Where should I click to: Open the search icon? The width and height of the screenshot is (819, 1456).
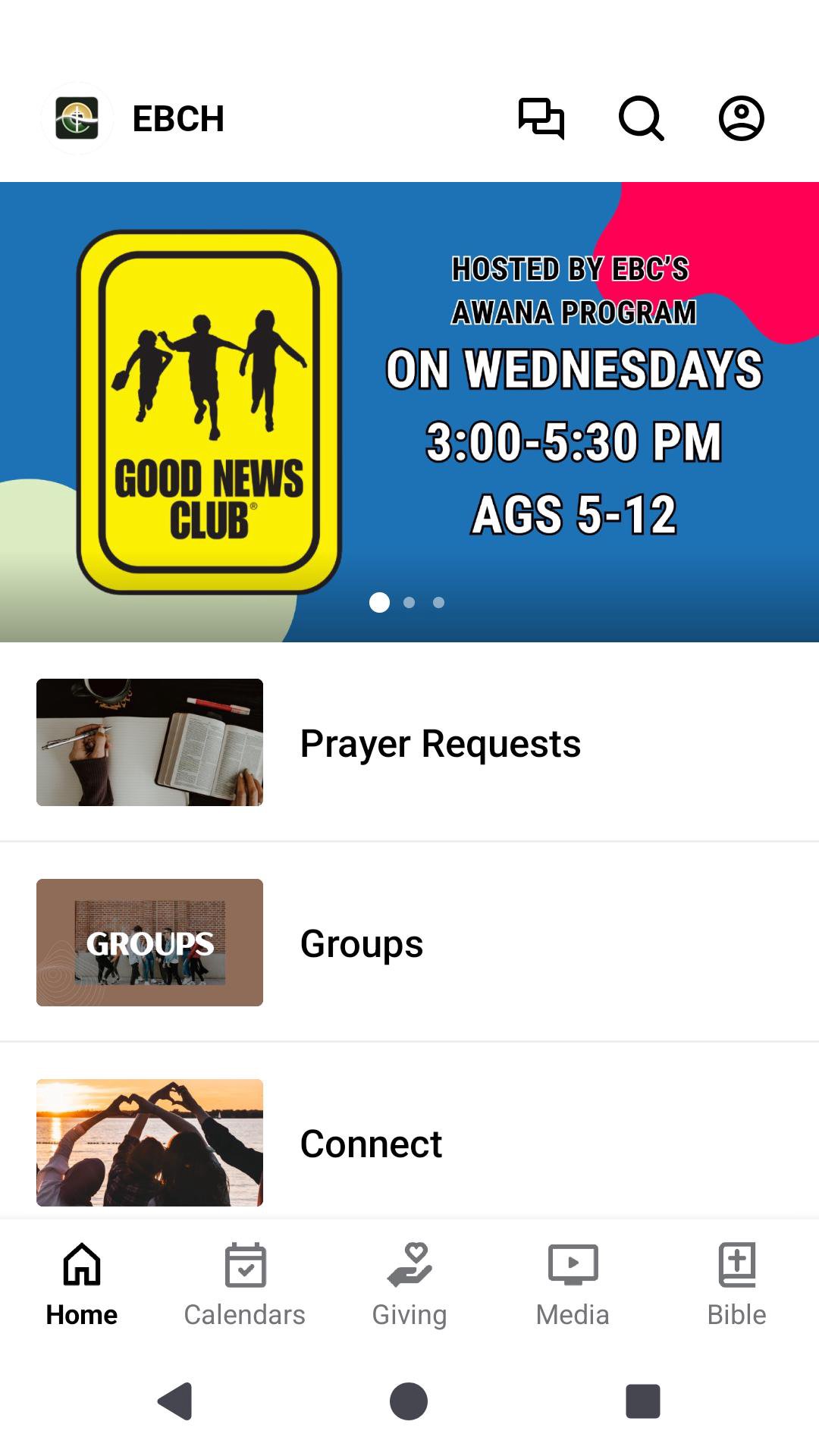[642, 118]
